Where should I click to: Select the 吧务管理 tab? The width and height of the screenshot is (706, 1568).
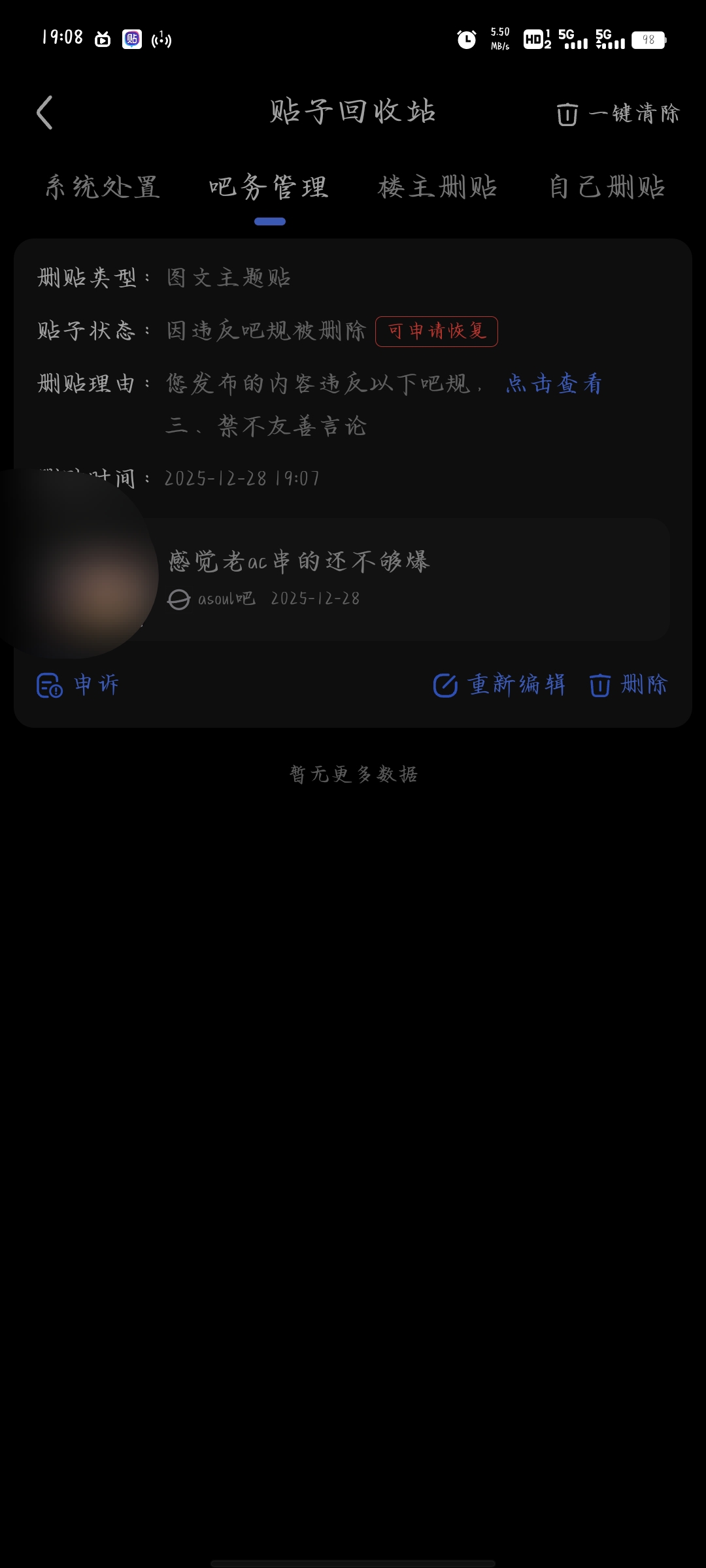coord(269,188)
